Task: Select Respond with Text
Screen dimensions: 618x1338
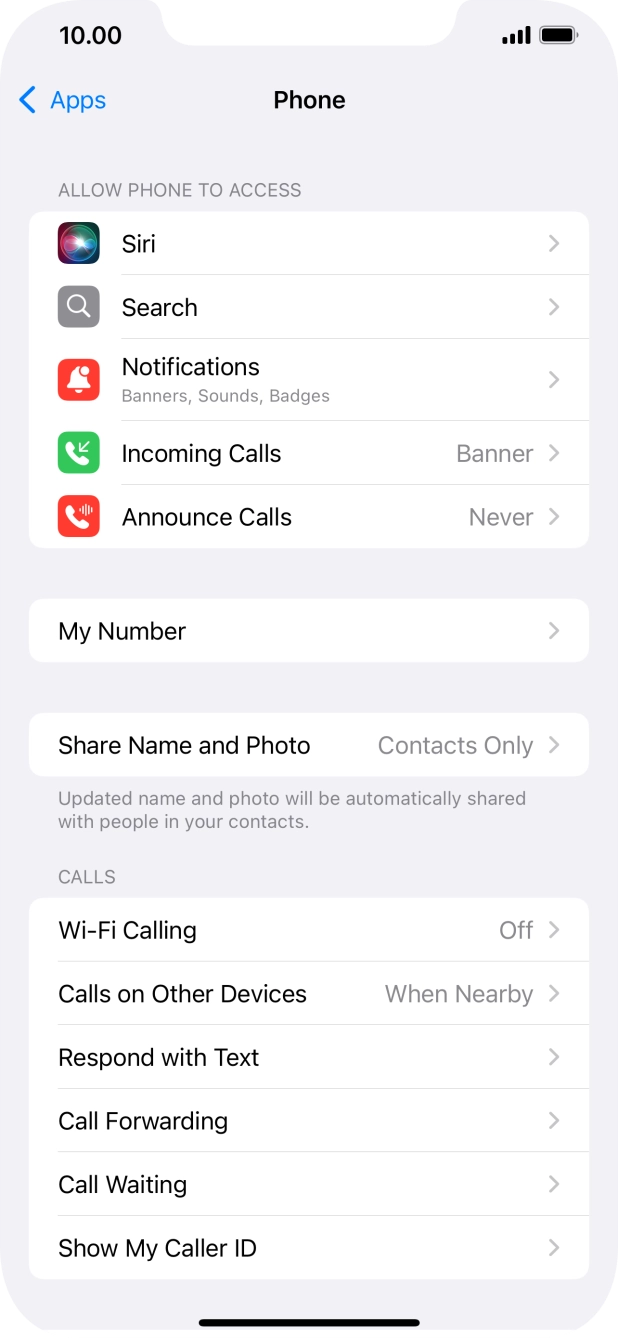Action: point(308,1058)
